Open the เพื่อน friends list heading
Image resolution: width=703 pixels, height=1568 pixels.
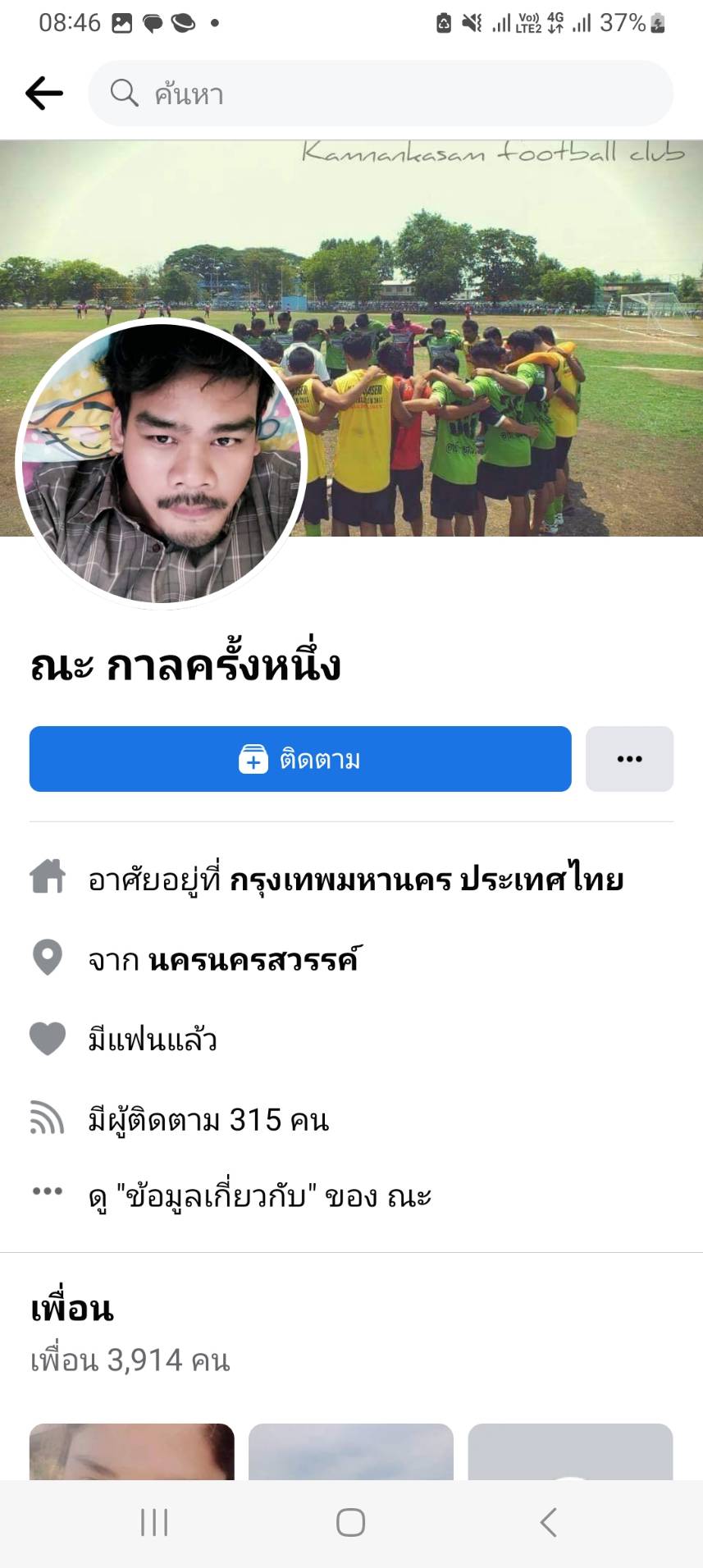coord(72,1309)
